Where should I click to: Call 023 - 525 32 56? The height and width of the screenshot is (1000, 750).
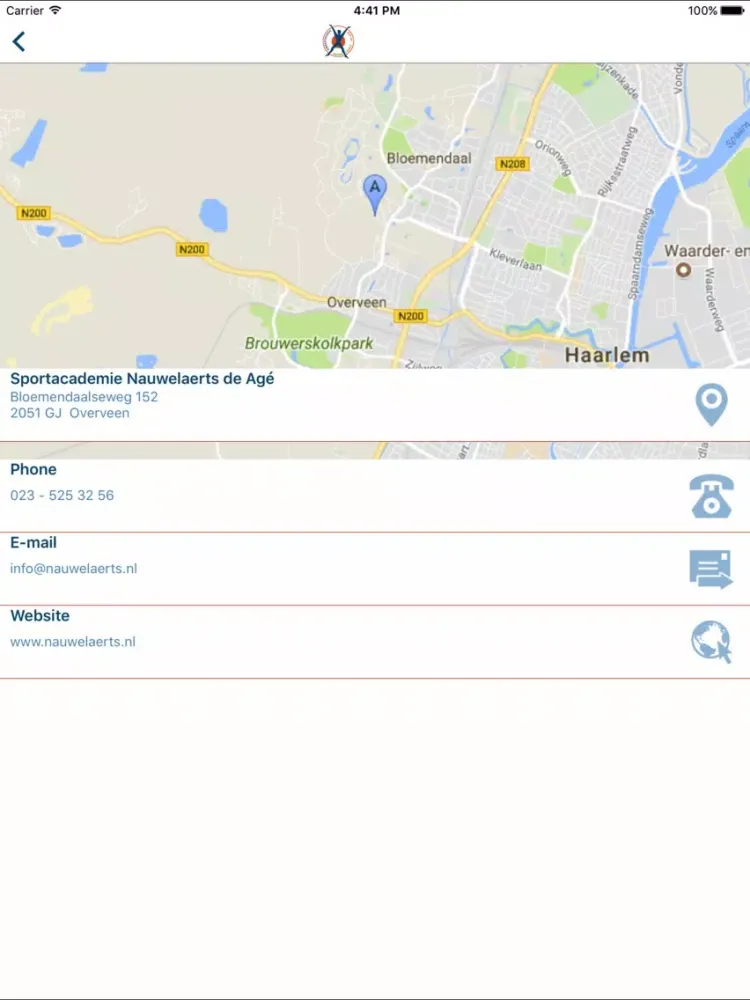click(711, 496)
